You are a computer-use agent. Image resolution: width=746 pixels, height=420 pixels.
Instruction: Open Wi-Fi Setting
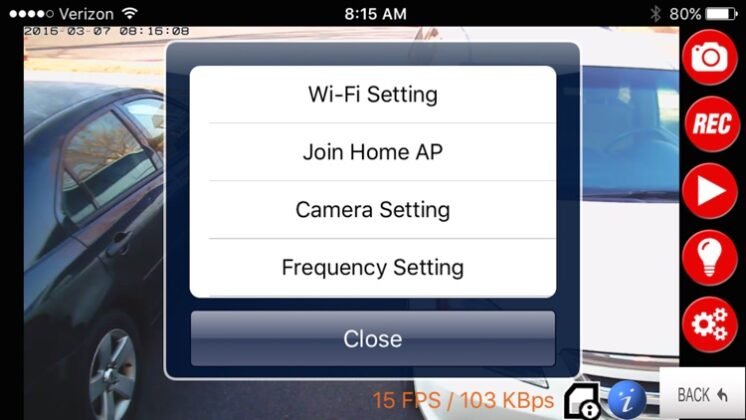[372, 95]
